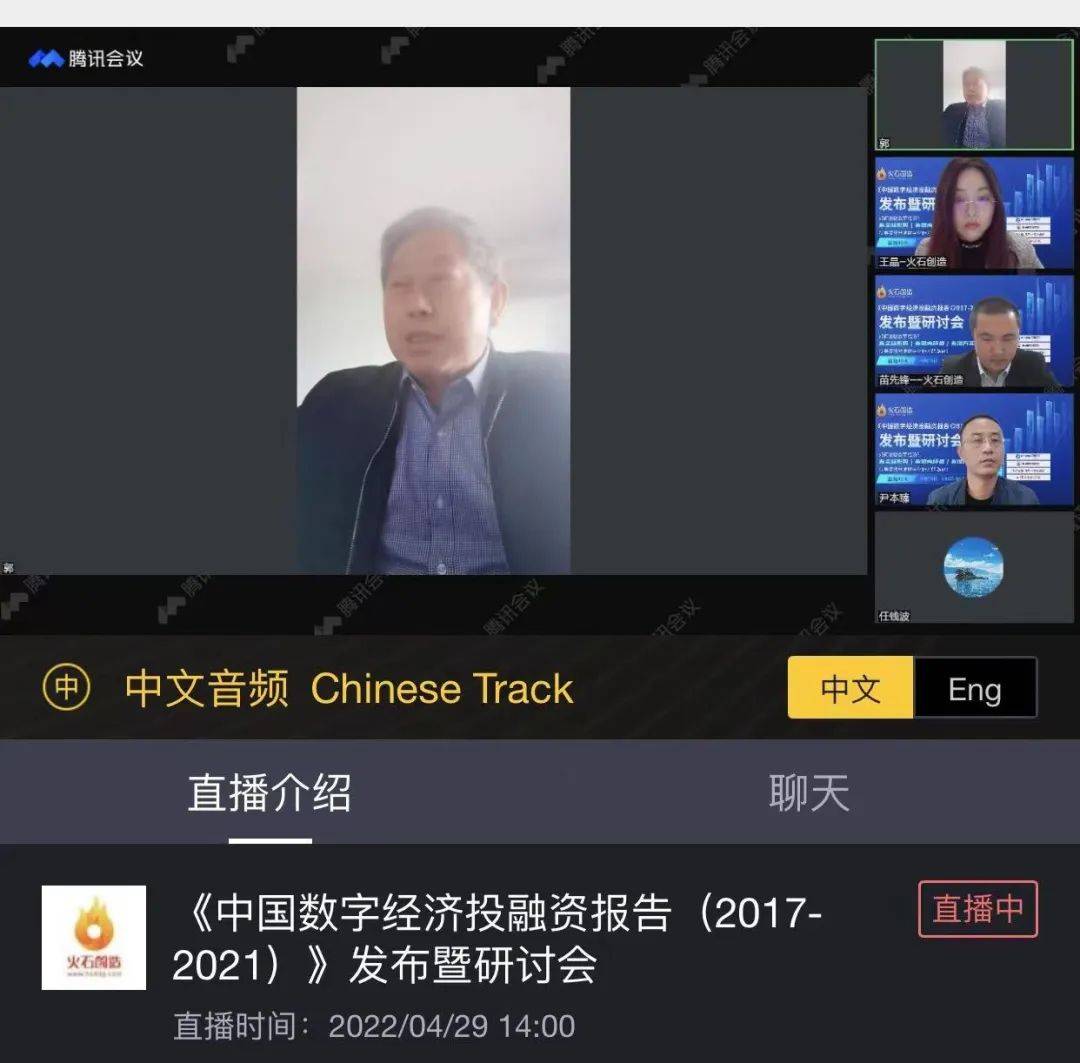
Task: Open the 聊天 tab
Action: point(809,793)
